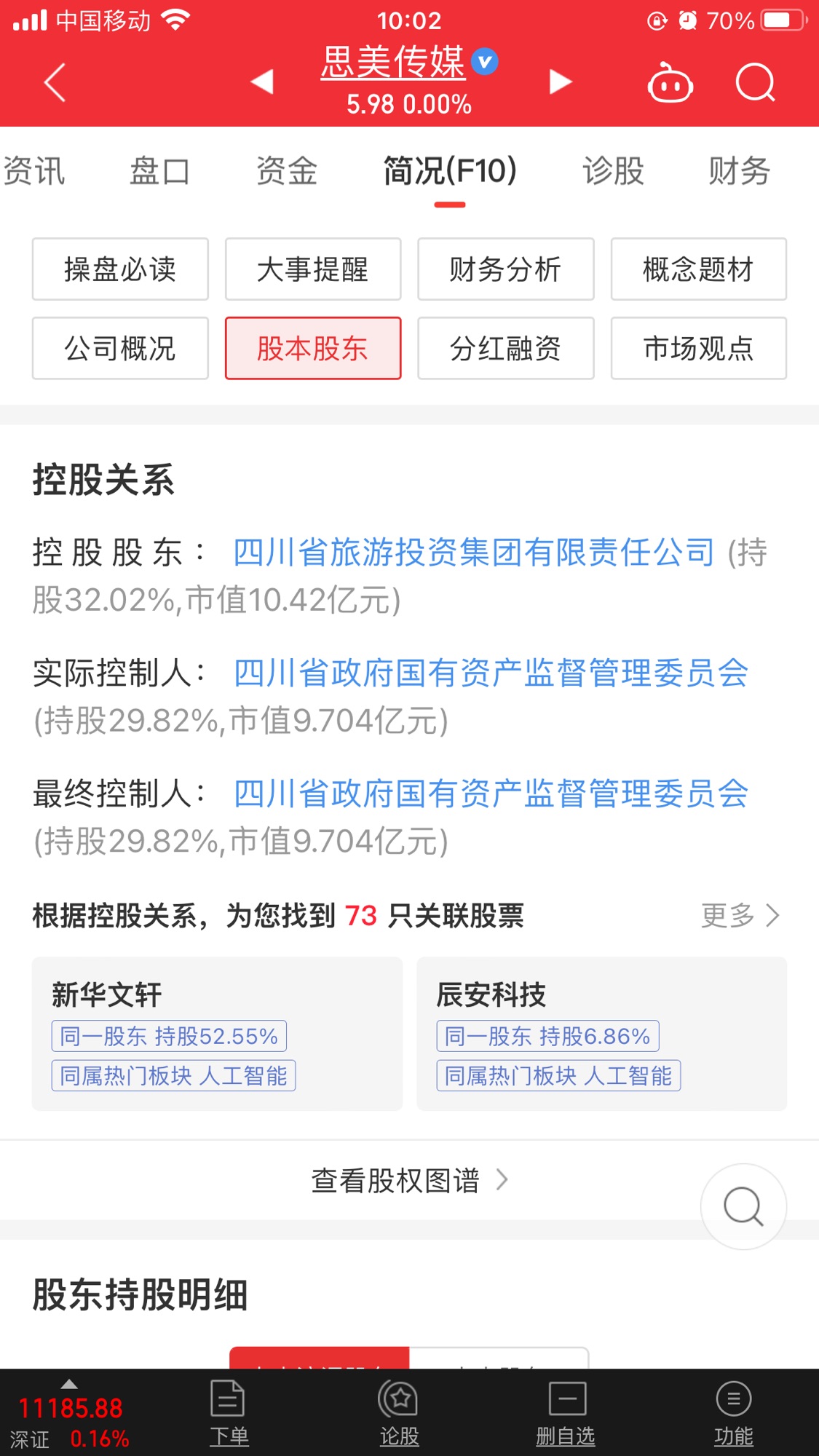
Task: Open search in the top bar
Action: tap(755, 83)
